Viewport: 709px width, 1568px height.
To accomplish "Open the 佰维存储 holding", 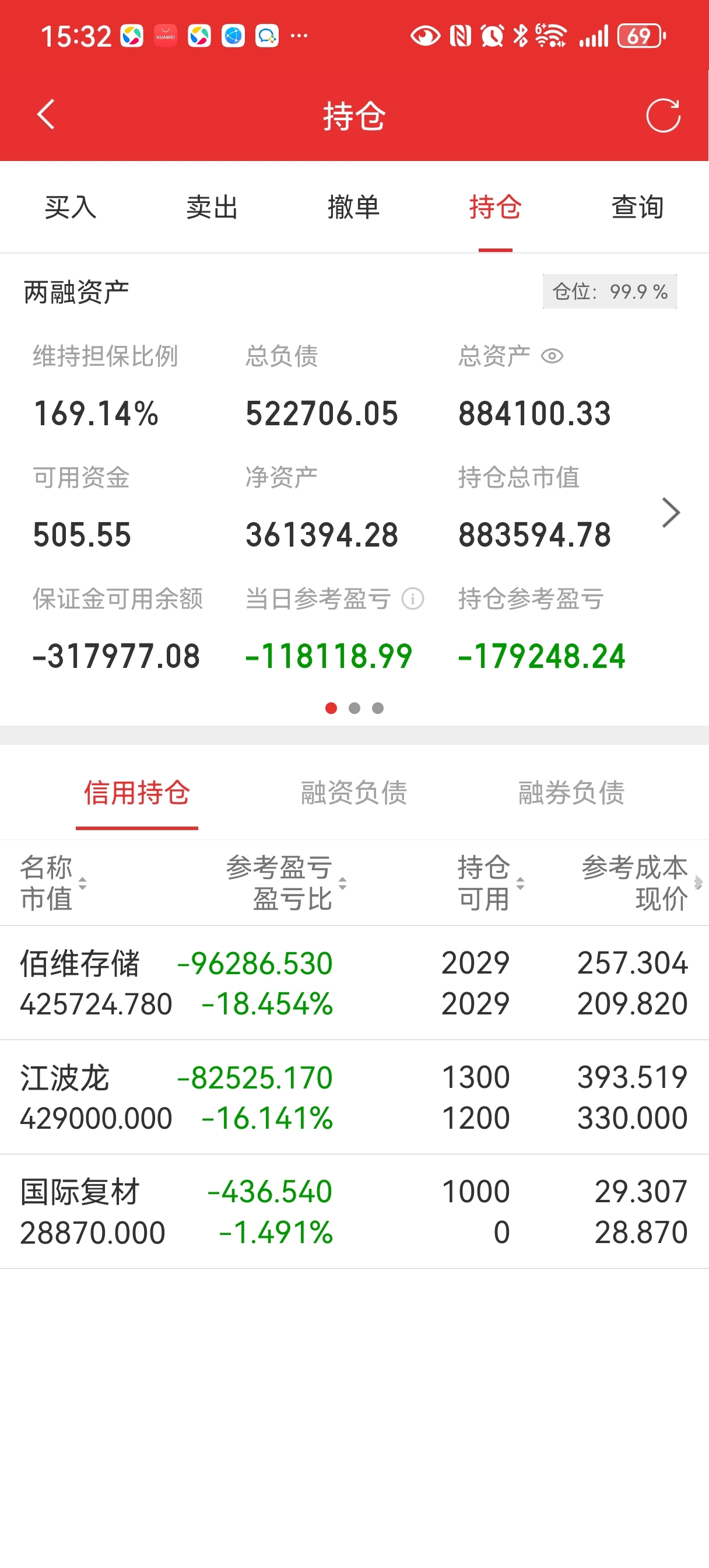I will (x=354, y=983).
